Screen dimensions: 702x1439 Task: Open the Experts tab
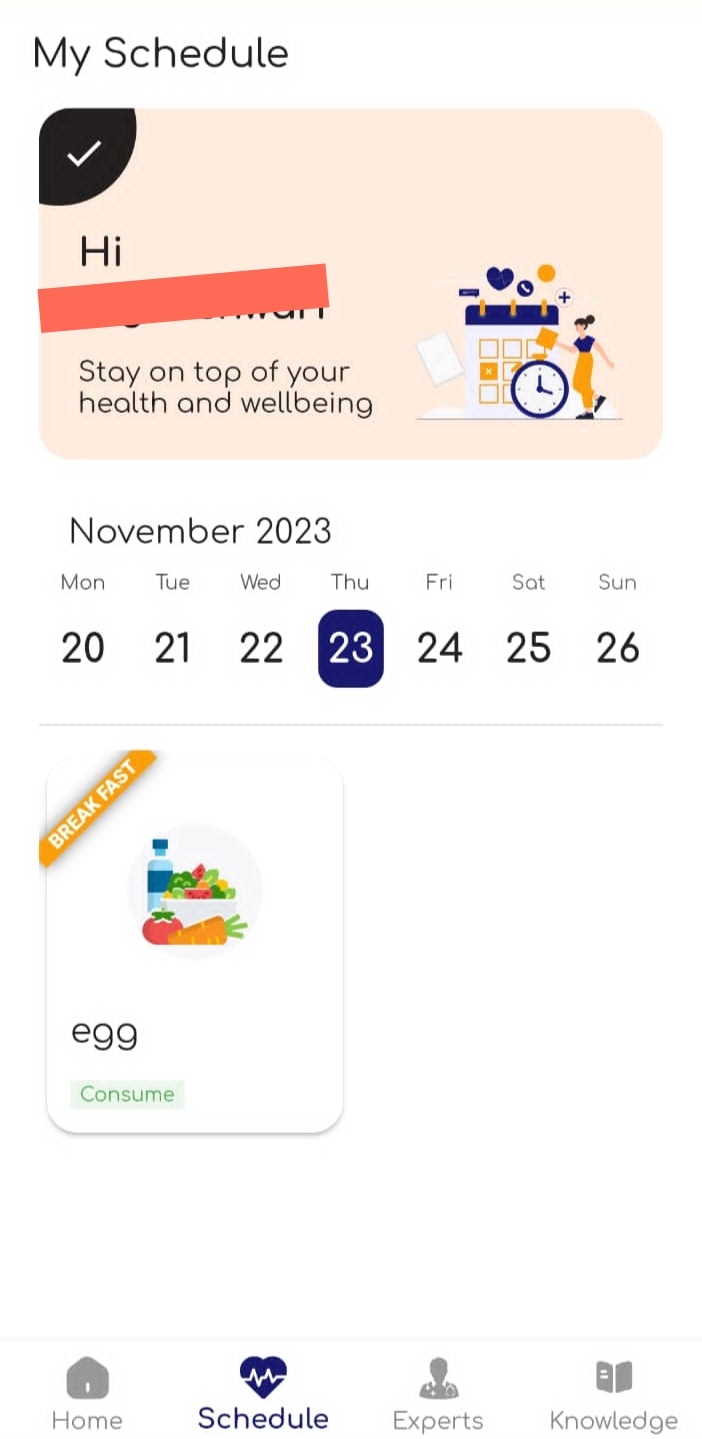coord(437,1394)
